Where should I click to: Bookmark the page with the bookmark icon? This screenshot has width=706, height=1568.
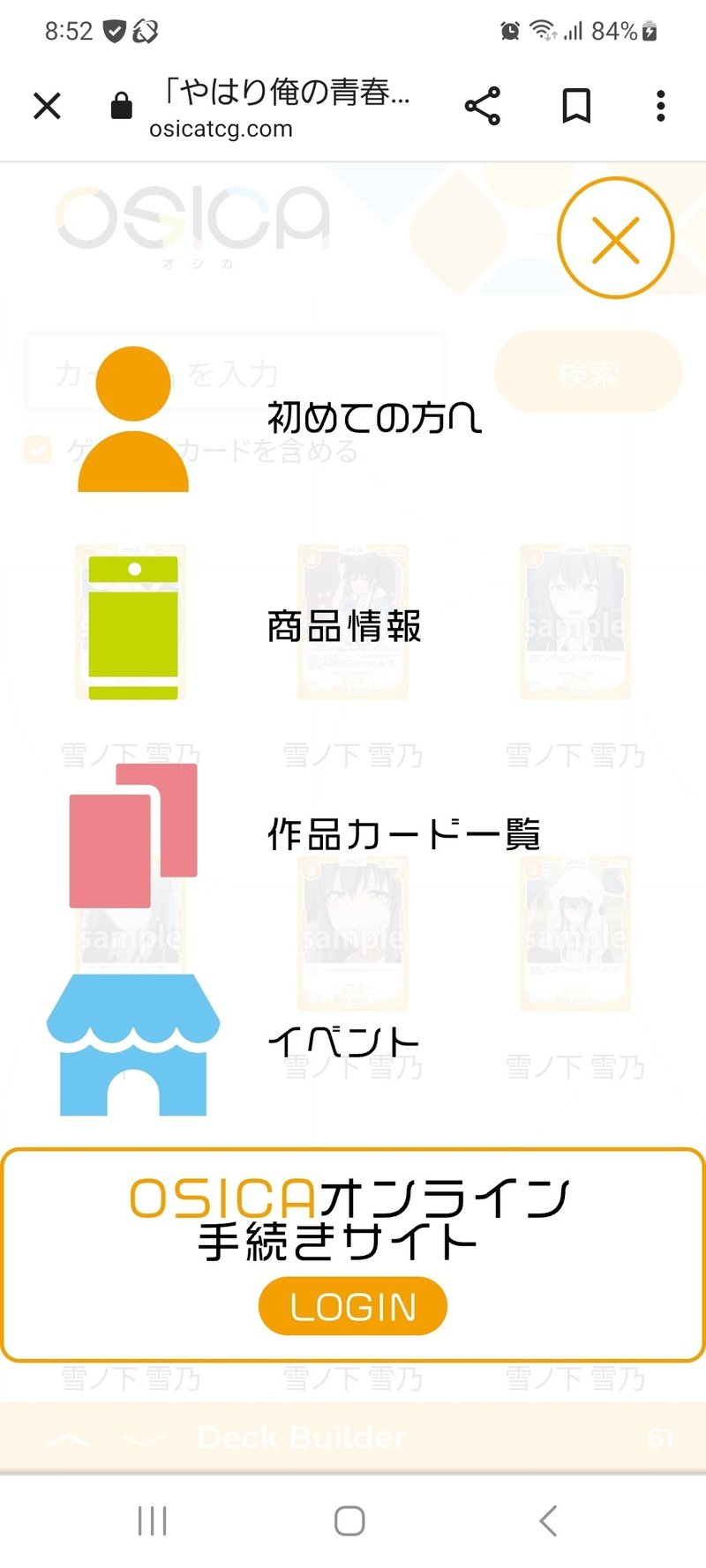pyautogui.click(x=575, y=104)
